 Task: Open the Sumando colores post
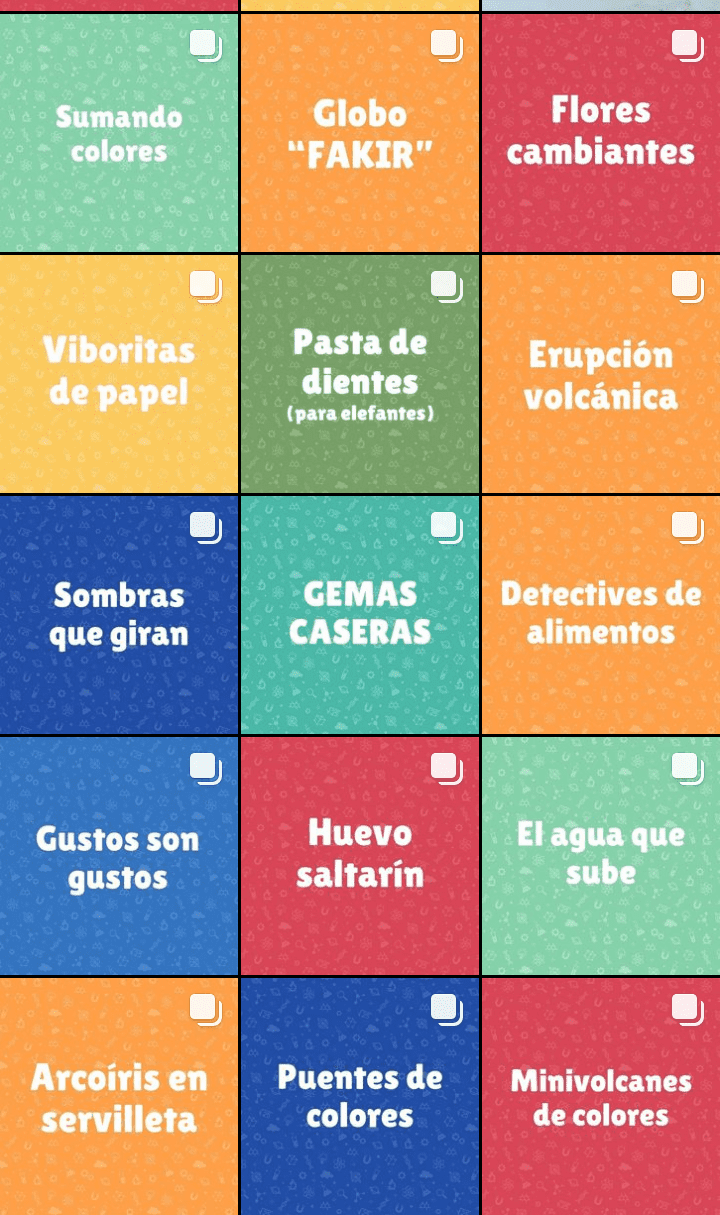pyautogui.click(x=119, y=134)
